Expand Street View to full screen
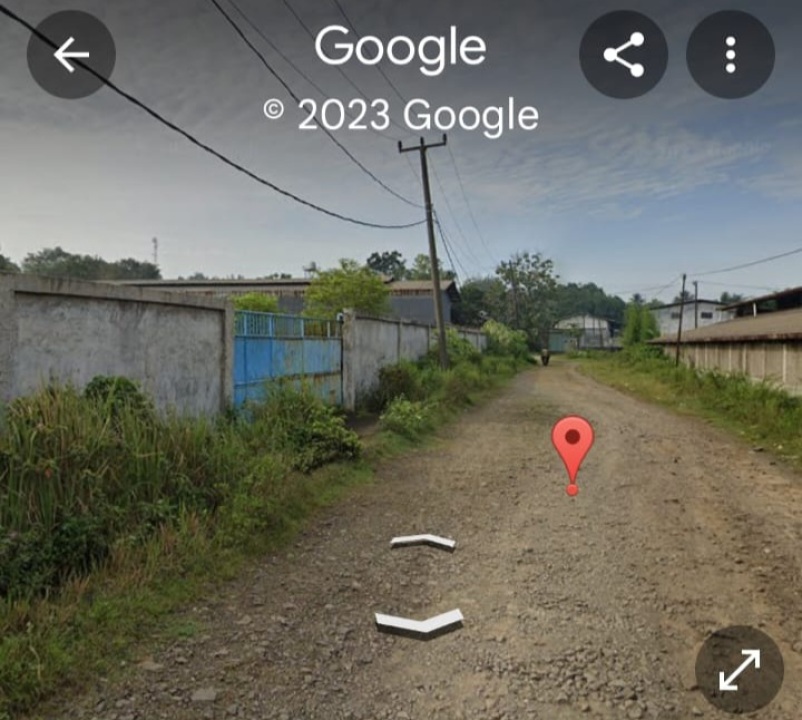This screenshot has height=720, width=802. (739, 669)
